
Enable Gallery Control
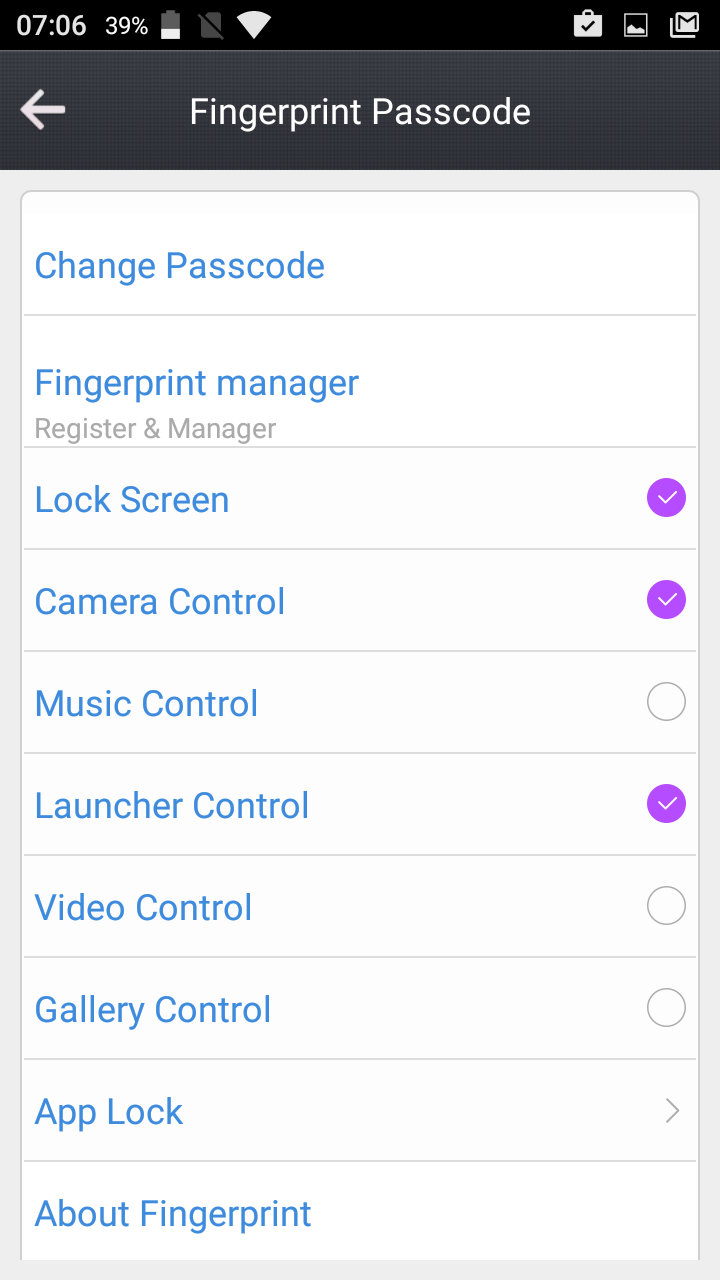click(x=666, y=1008)
